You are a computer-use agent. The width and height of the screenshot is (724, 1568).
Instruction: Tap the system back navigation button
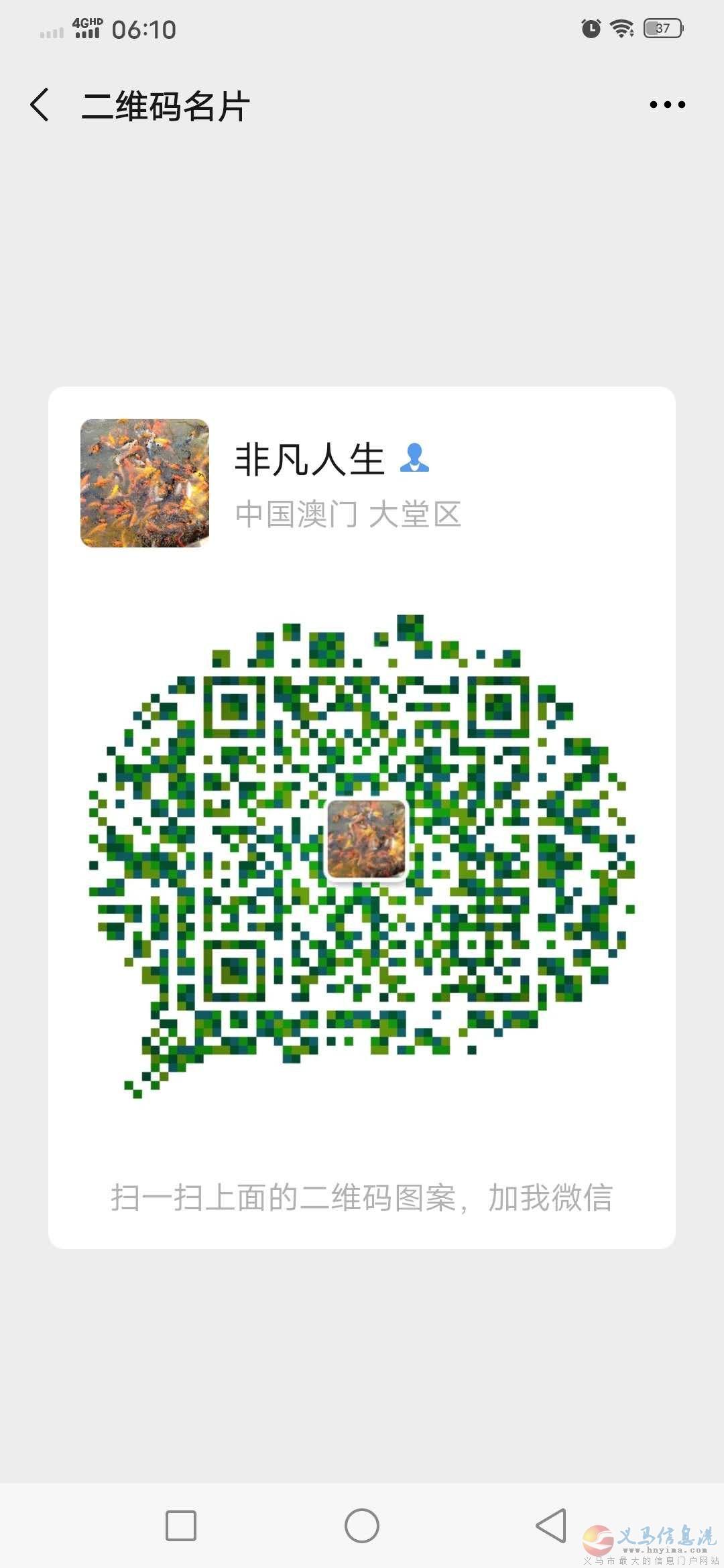(x=551, y=1526)
